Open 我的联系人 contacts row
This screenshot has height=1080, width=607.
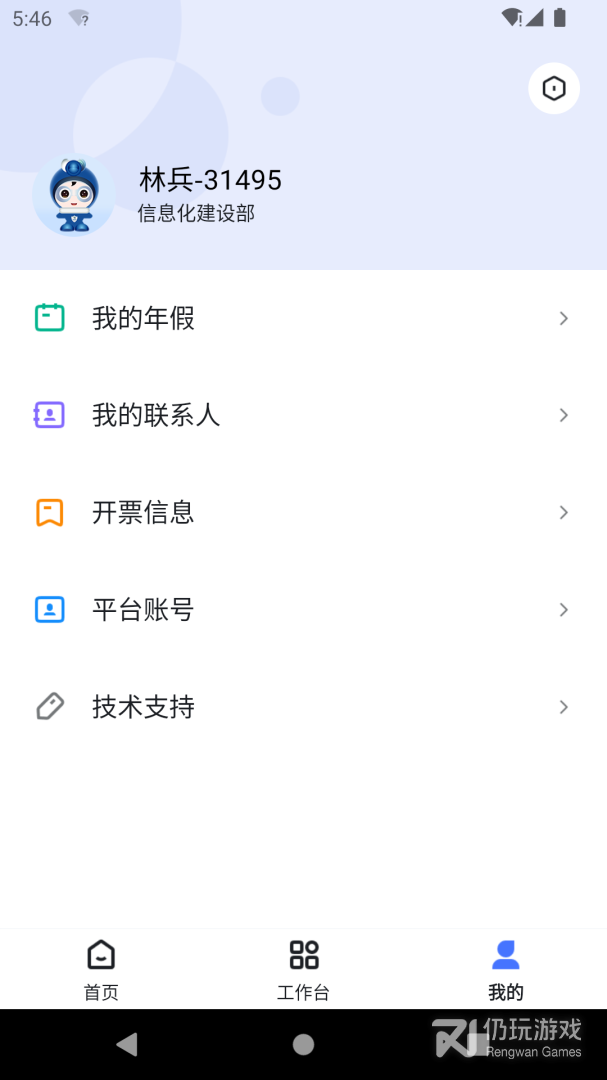click(x=303, y=415)
